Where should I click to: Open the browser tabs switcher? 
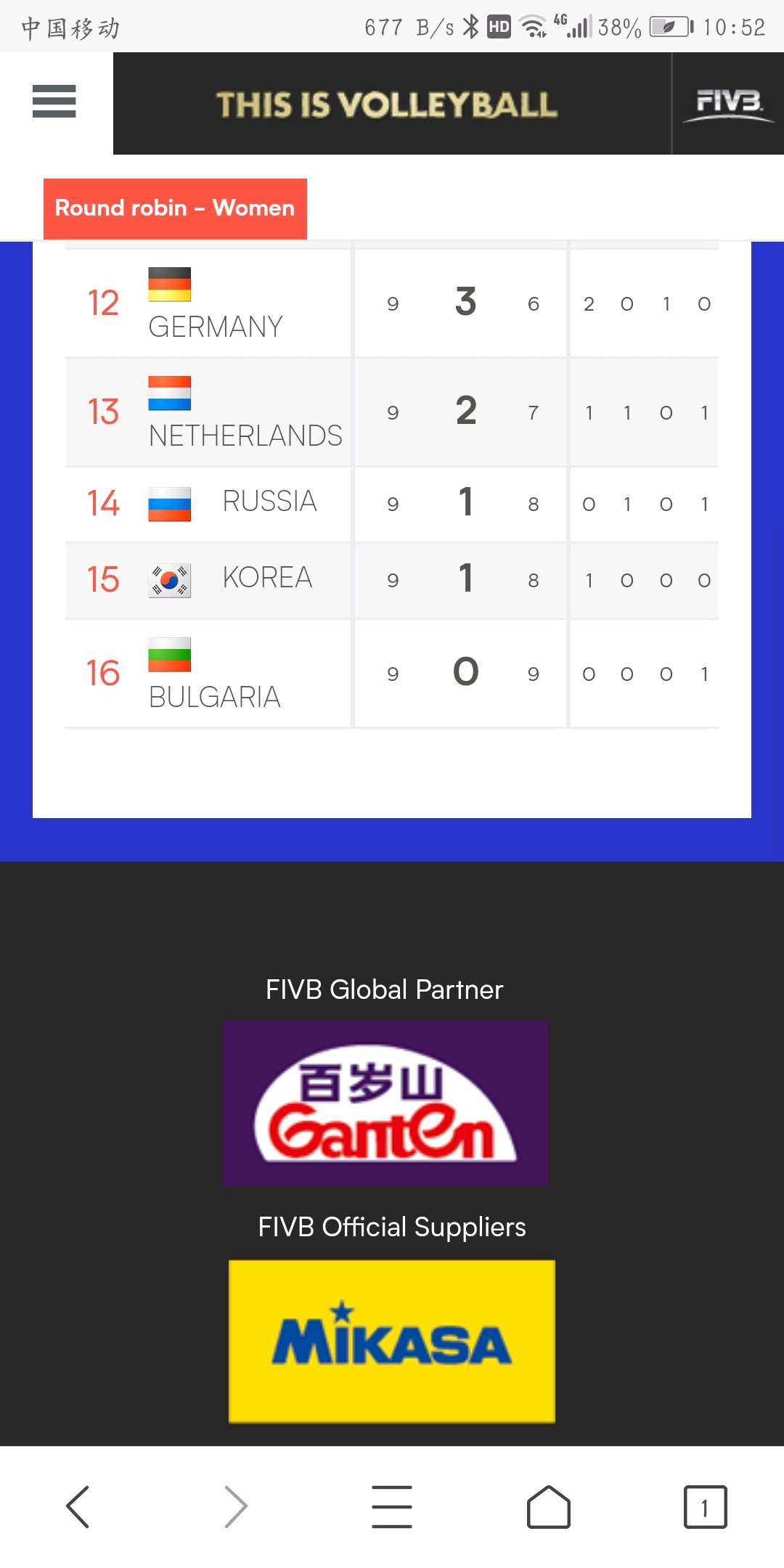tap(705, 1506)
